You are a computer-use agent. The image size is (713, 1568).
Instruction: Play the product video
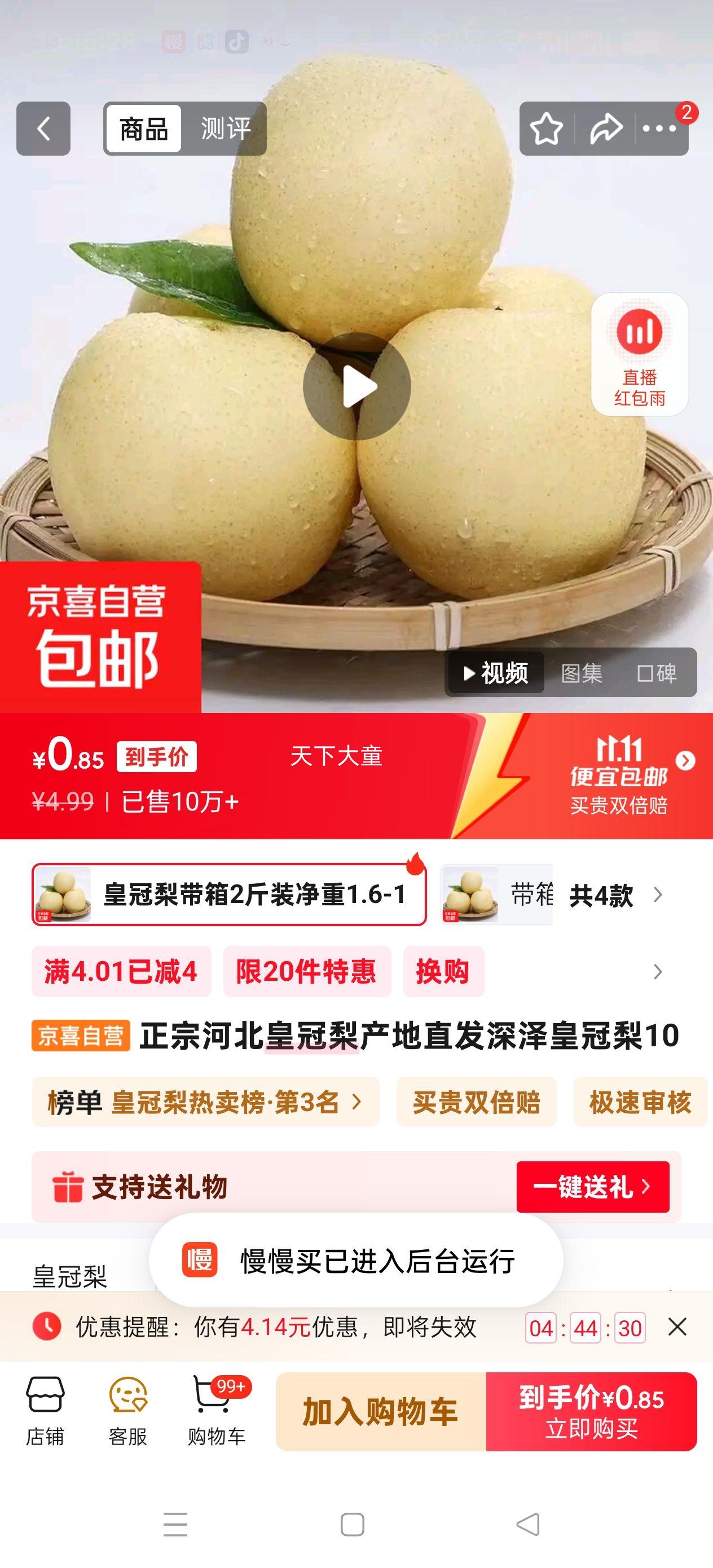coord(357,386)
